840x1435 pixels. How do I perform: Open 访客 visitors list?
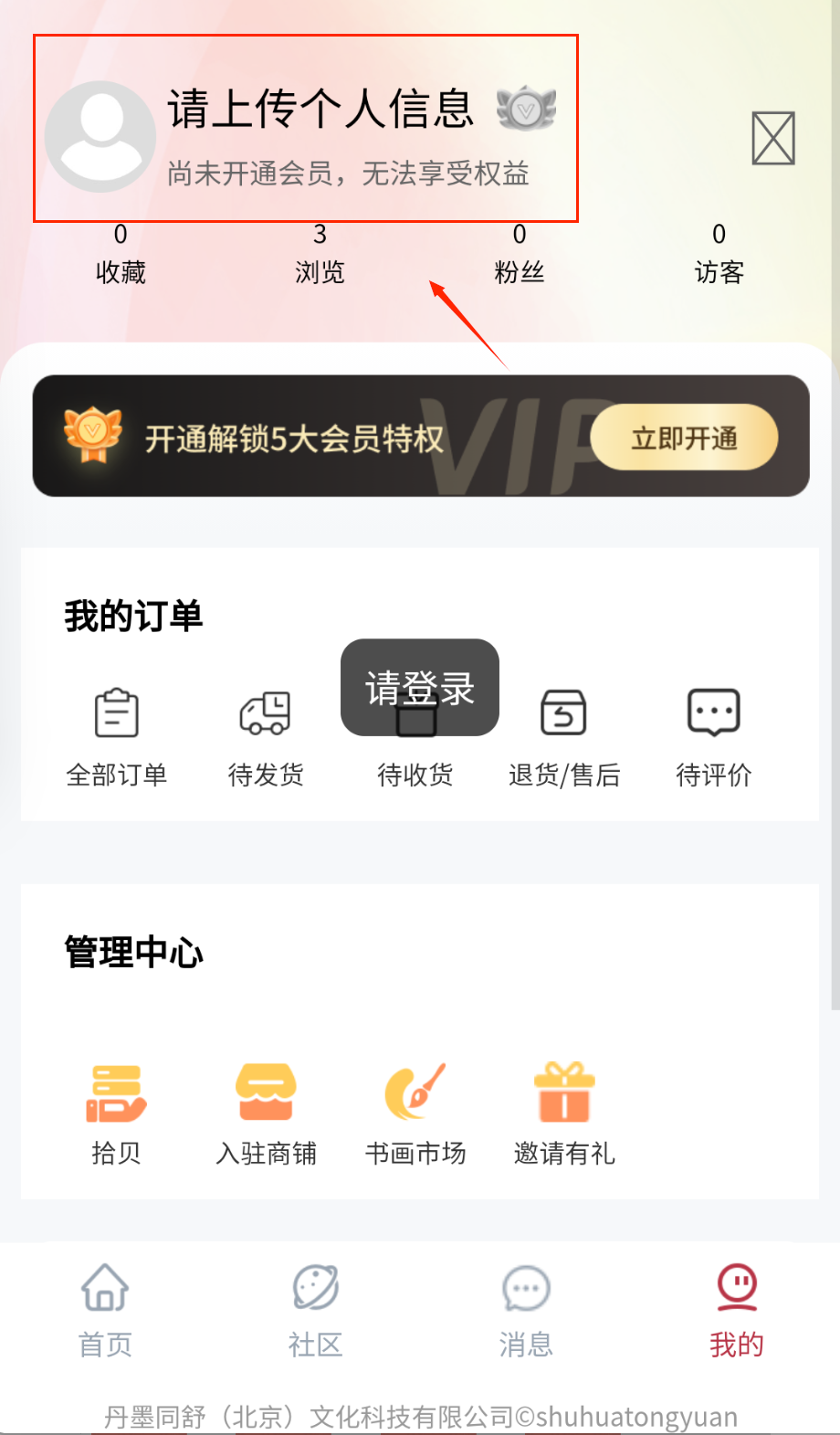(x=719, y=253)
